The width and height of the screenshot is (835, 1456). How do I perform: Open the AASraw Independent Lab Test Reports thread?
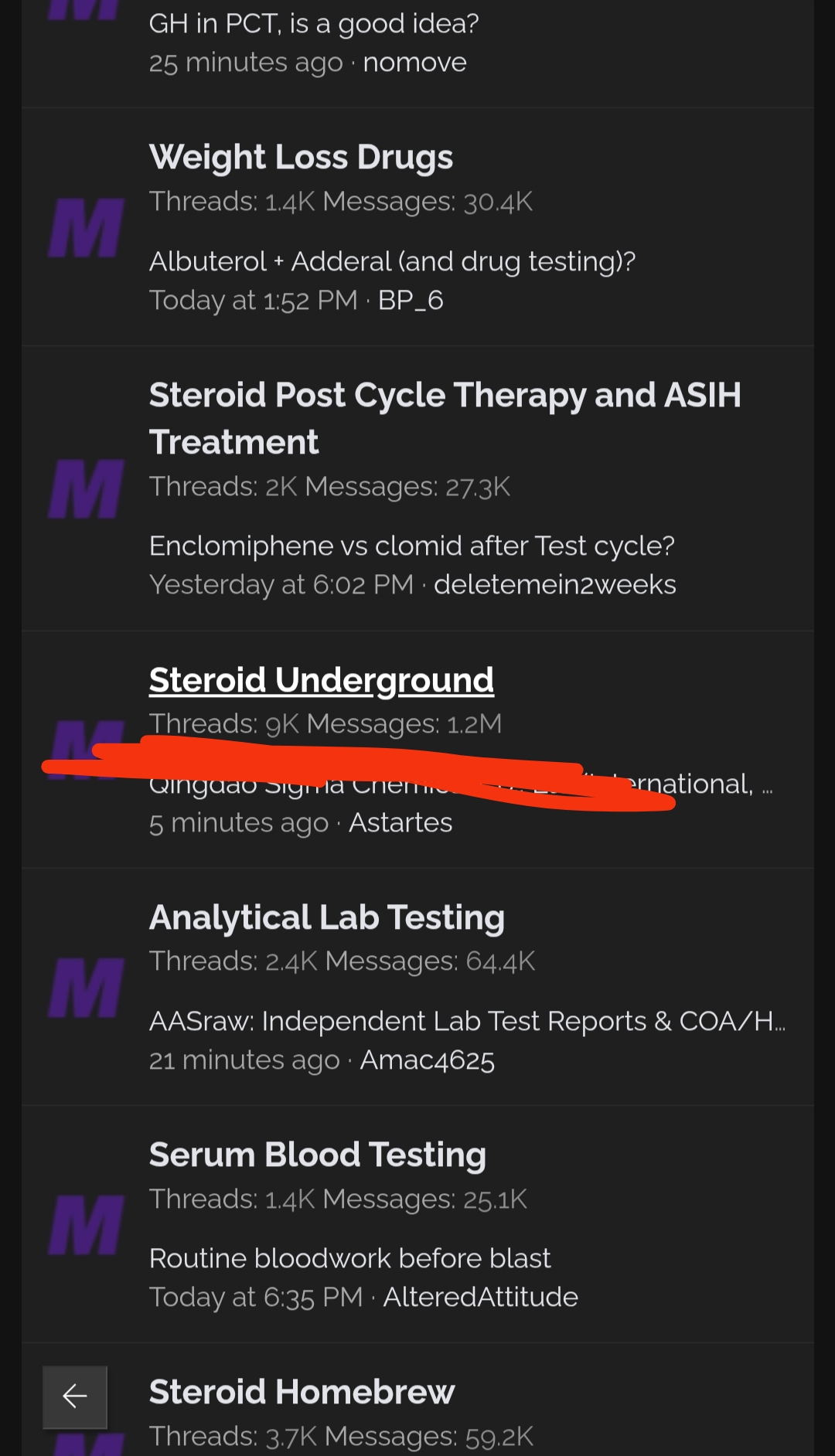coord(467,1022)
